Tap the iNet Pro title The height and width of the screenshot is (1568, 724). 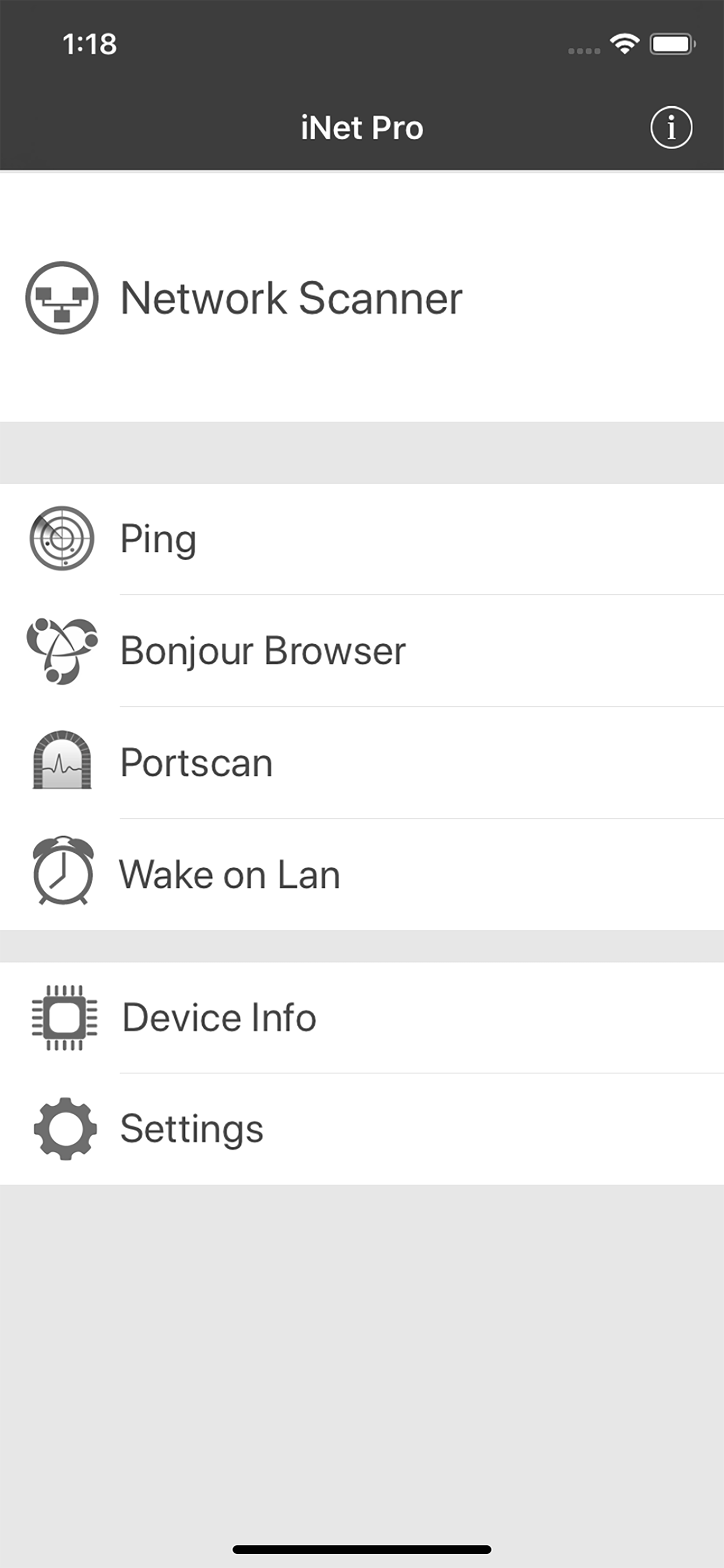point(362,127)
